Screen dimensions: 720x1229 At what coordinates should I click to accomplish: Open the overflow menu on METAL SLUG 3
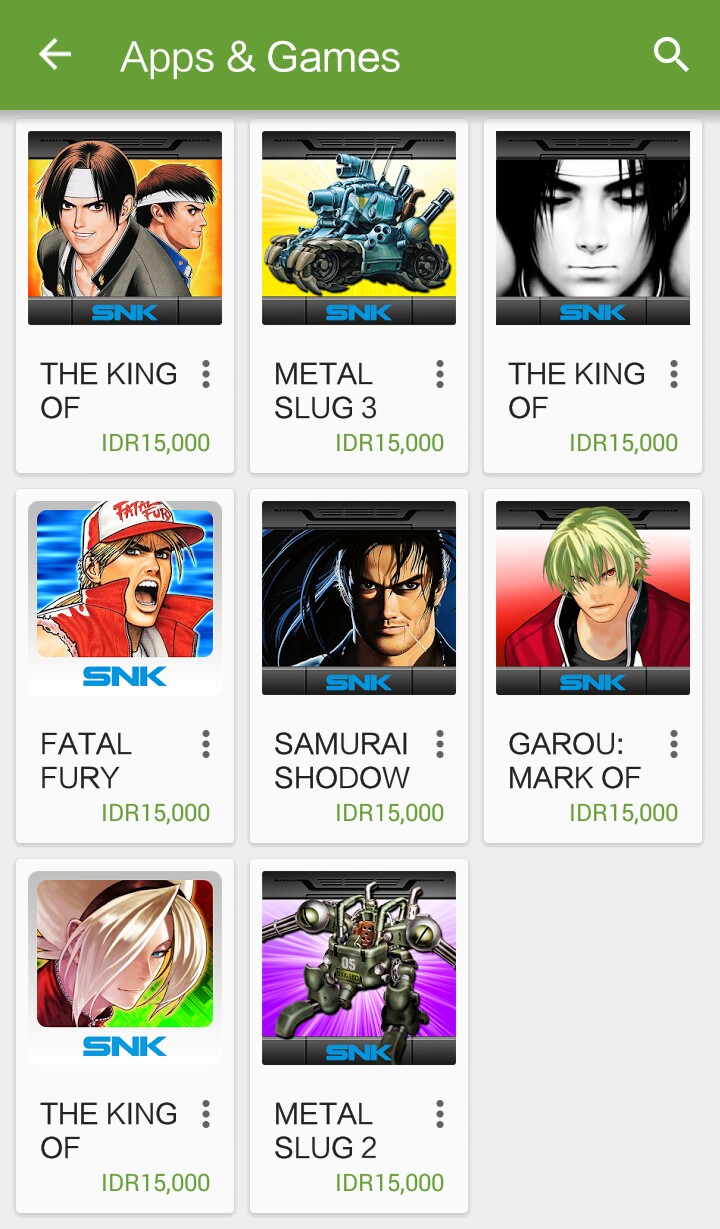click(x=439, y=375)
